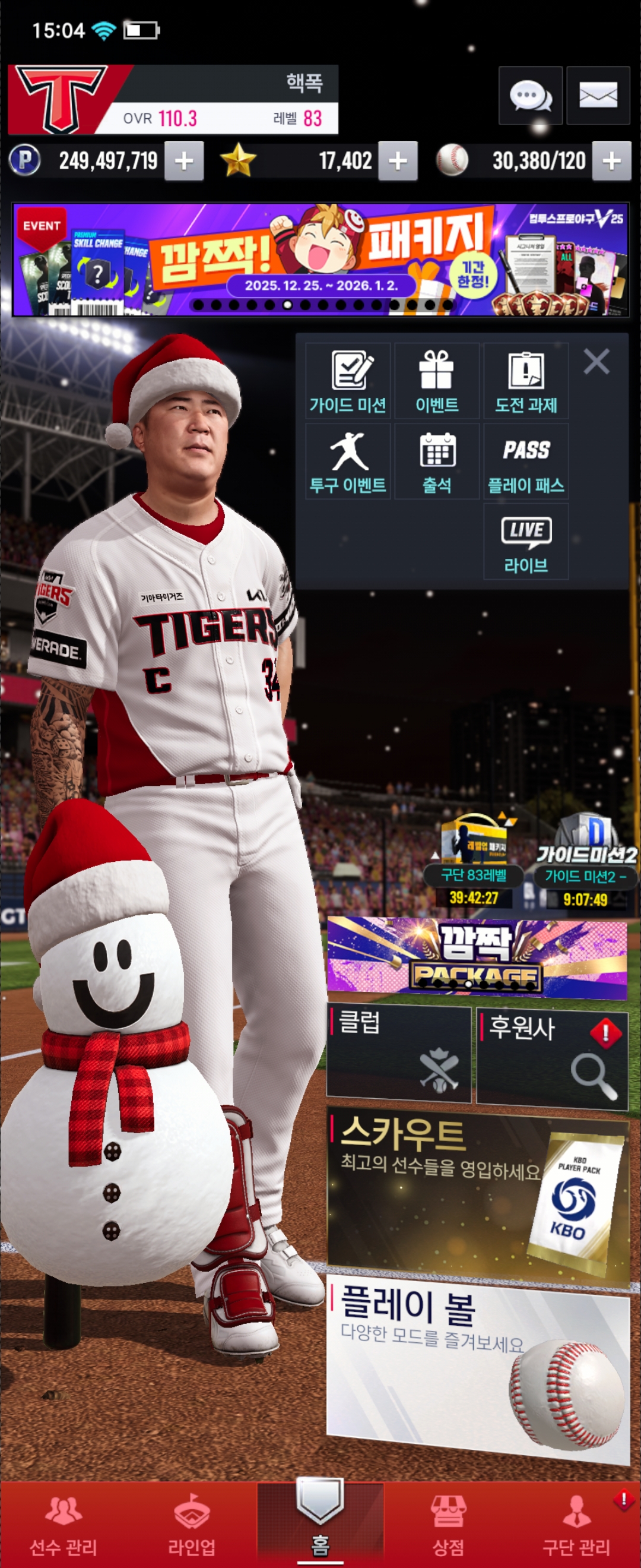Screen dimensions: 641x1568
Task: Open 플레이 패스
Action: (526, 461)
